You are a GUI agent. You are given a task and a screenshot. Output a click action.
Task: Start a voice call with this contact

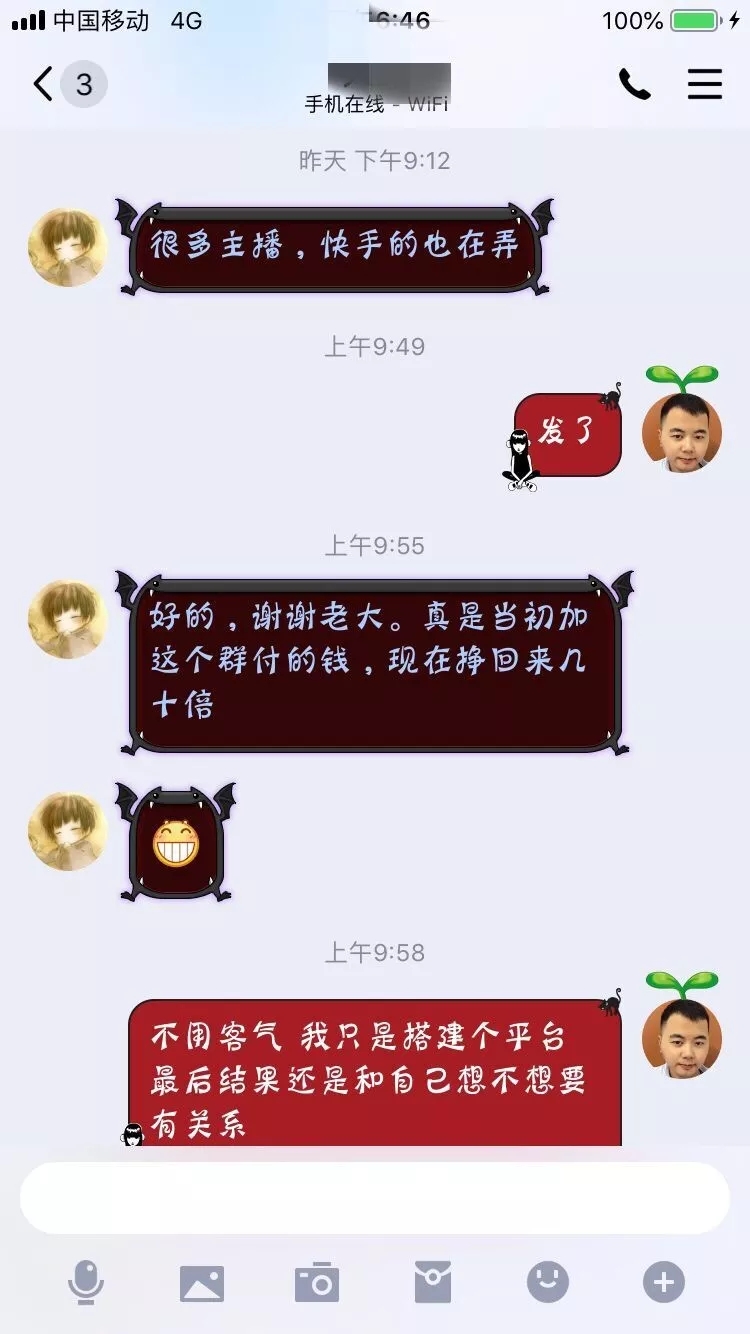634,85
